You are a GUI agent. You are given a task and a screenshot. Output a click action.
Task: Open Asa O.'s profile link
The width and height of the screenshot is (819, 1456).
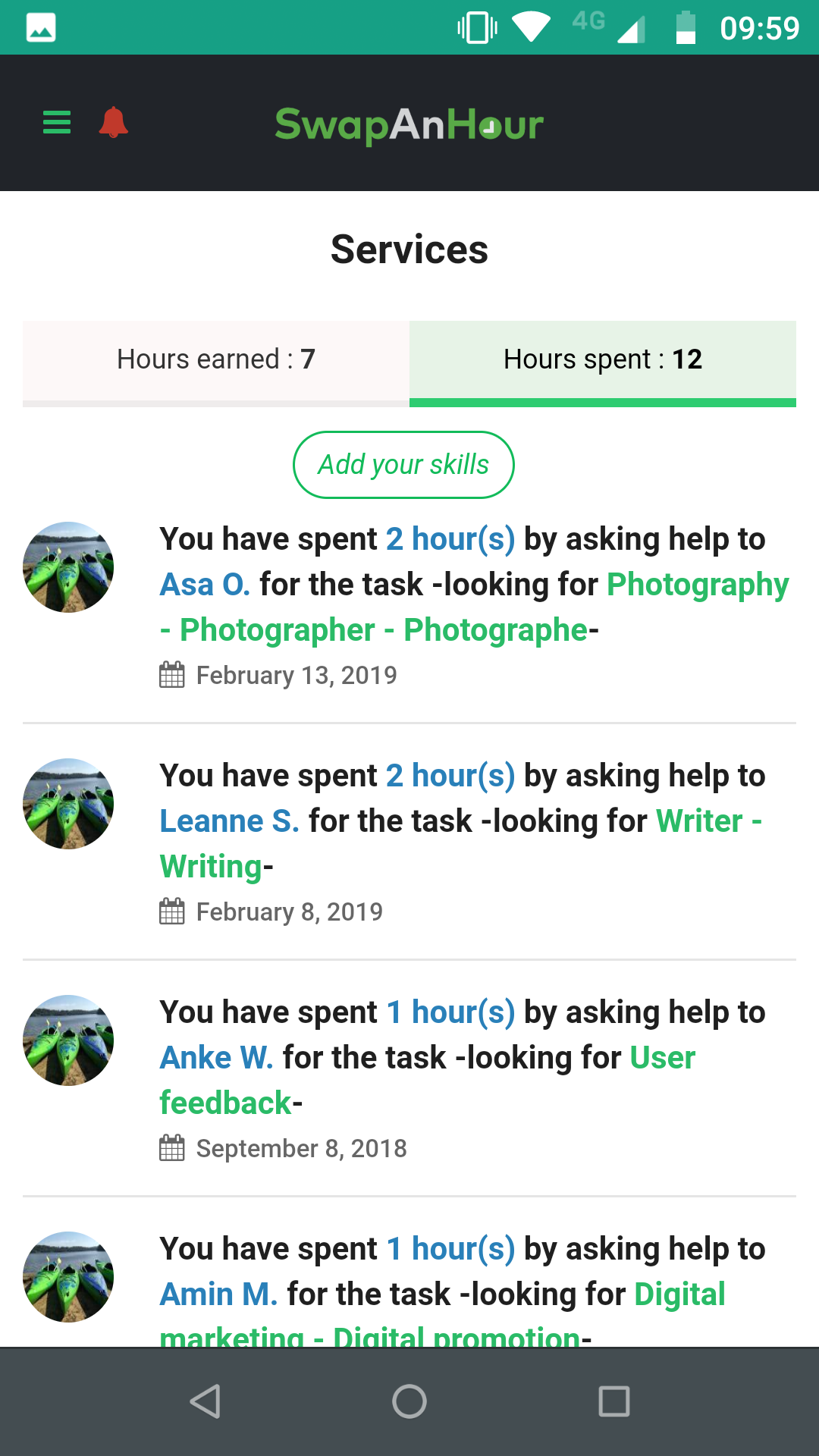point(205,585)
